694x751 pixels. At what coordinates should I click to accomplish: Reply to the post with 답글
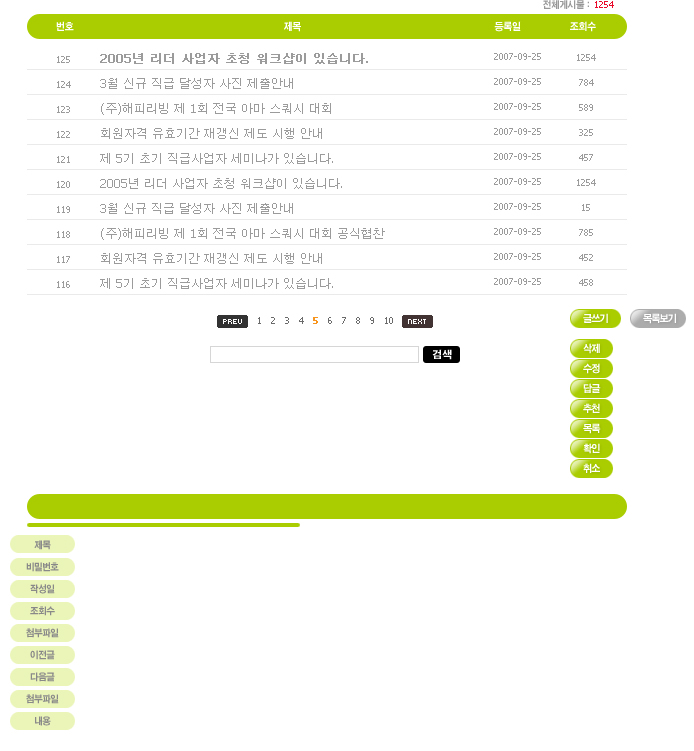tap(591, 389)
